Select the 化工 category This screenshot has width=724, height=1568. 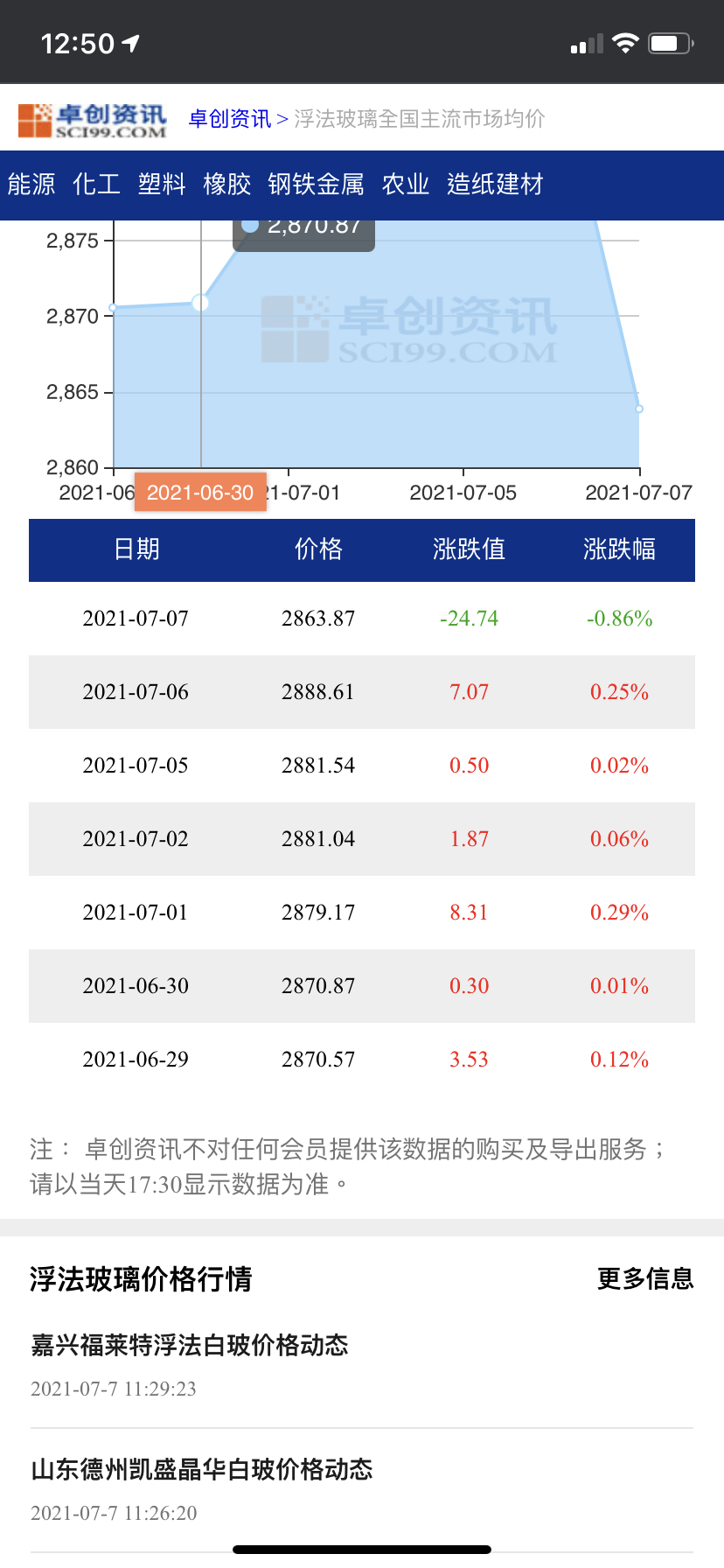pos(96,185)
